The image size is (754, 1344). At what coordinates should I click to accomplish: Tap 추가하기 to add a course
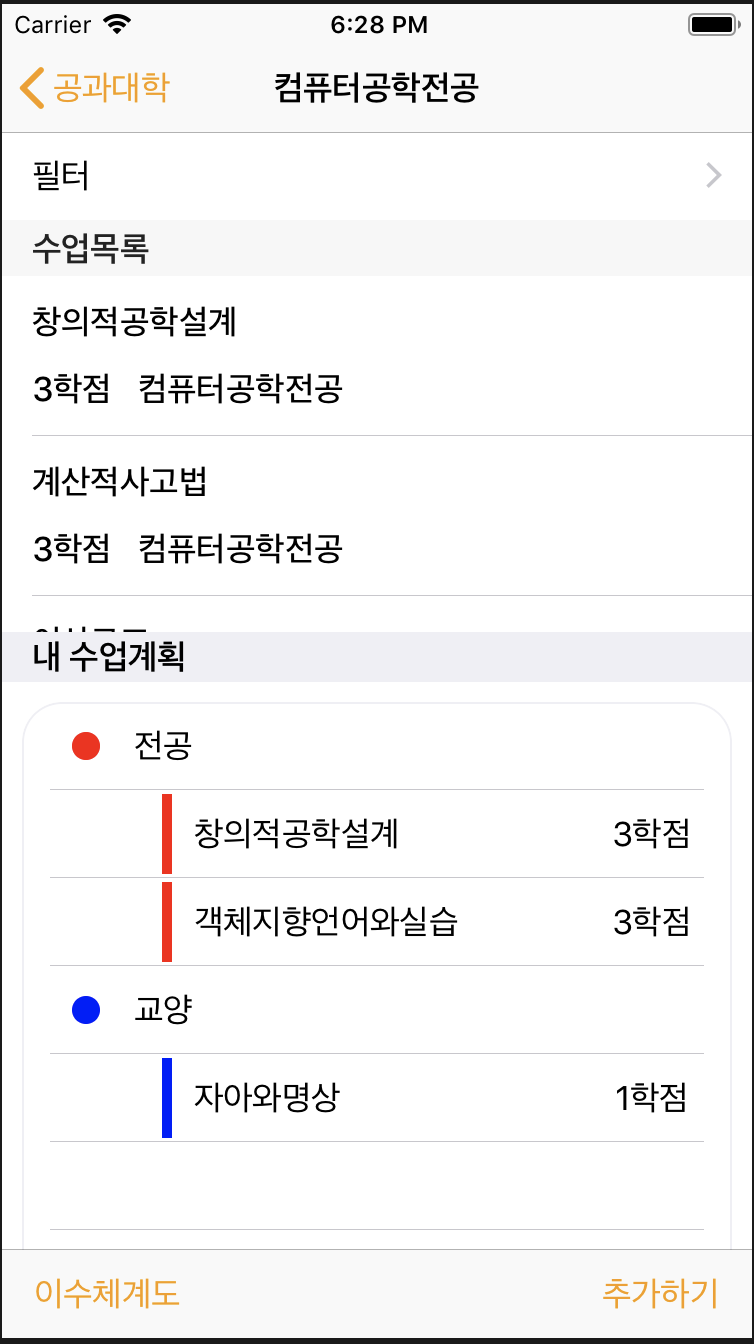click(x=660, y=1293)
